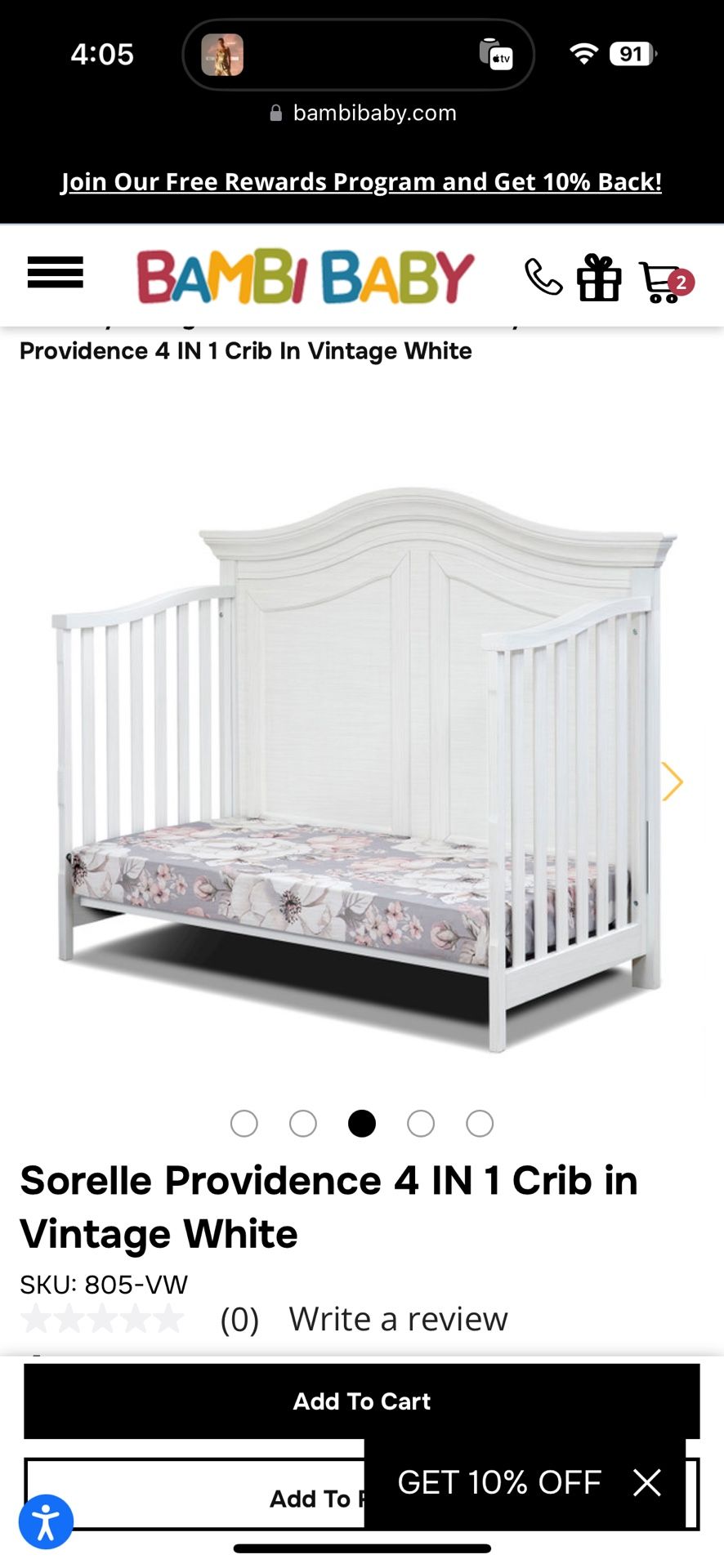This screenshot has width=724, height=1568.
Task: Open the blue accessibility widget
Action: 47,1522
